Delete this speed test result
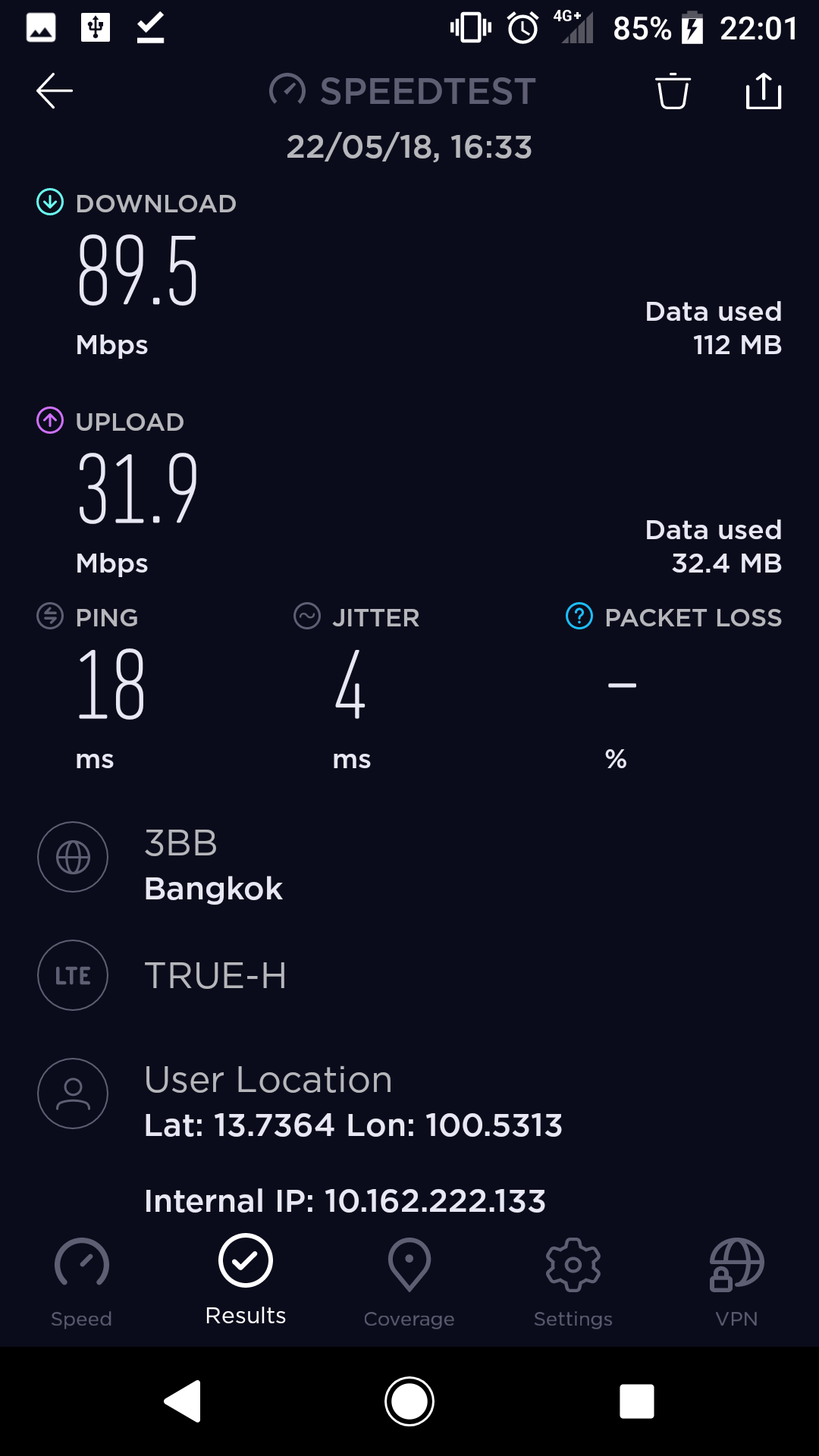The height and width of the screenshot is (1456, 819). (x=673, y=91)
